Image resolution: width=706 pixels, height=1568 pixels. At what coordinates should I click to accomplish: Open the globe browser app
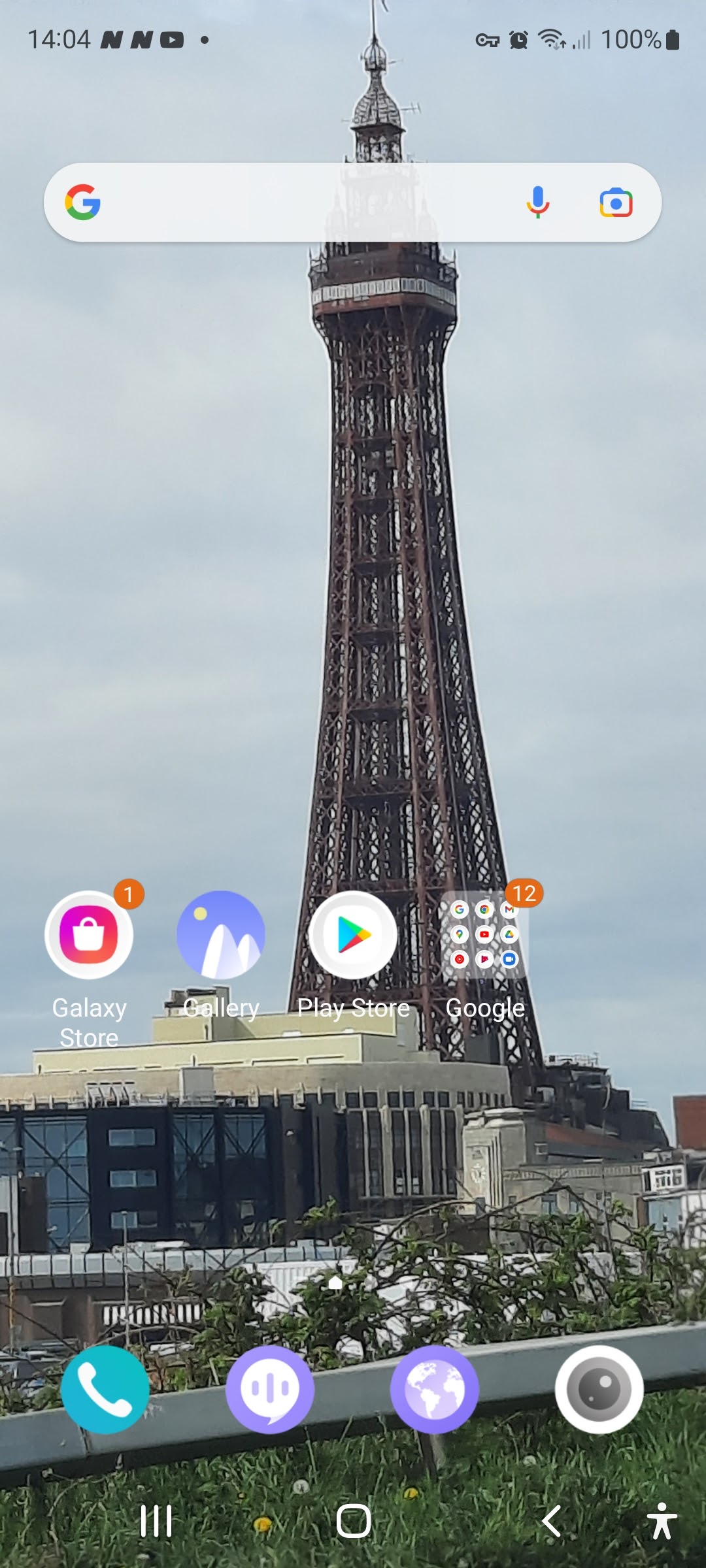point(435,1390)
